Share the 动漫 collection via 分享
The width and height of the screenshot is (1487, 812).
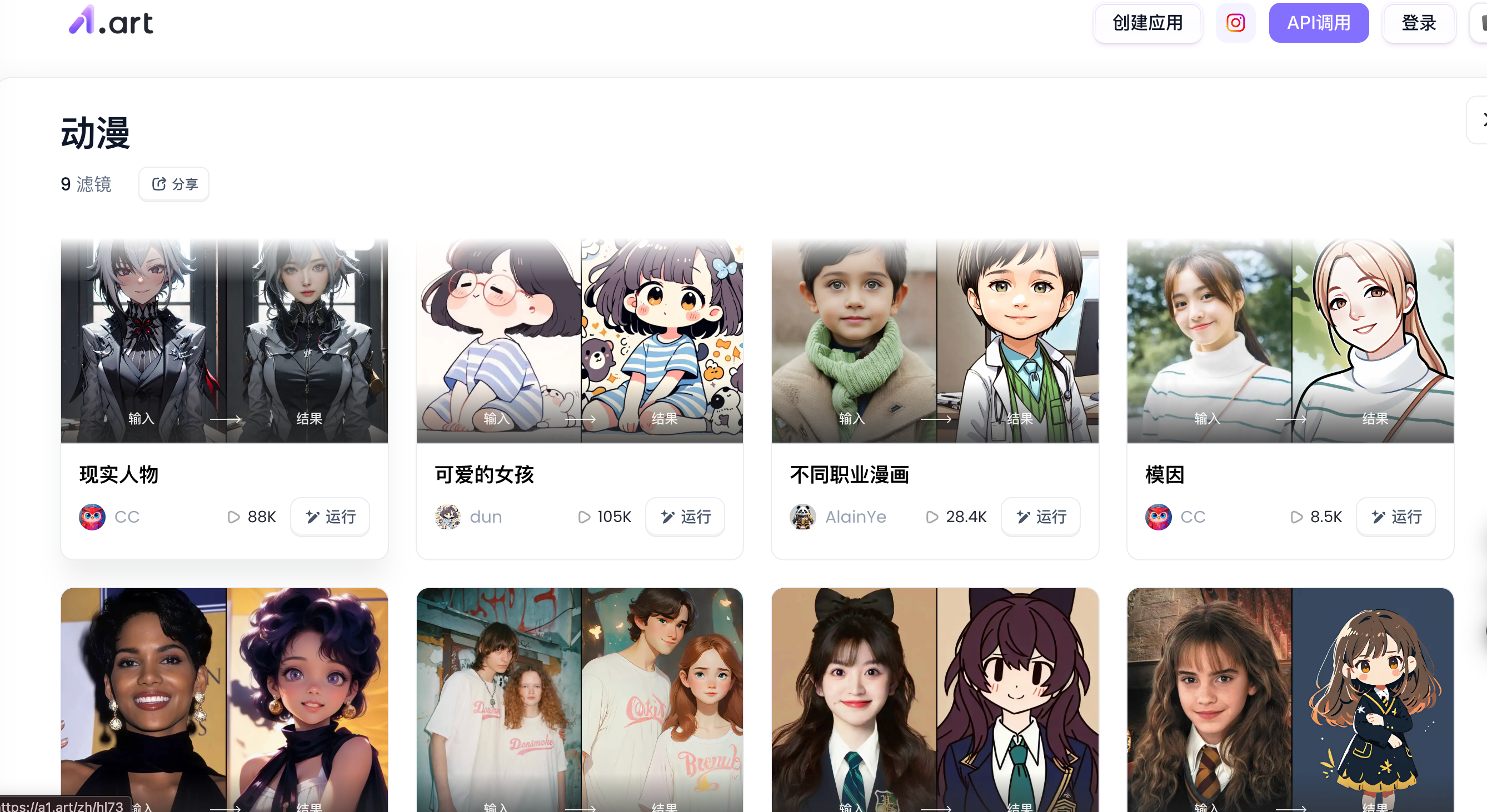174,184
